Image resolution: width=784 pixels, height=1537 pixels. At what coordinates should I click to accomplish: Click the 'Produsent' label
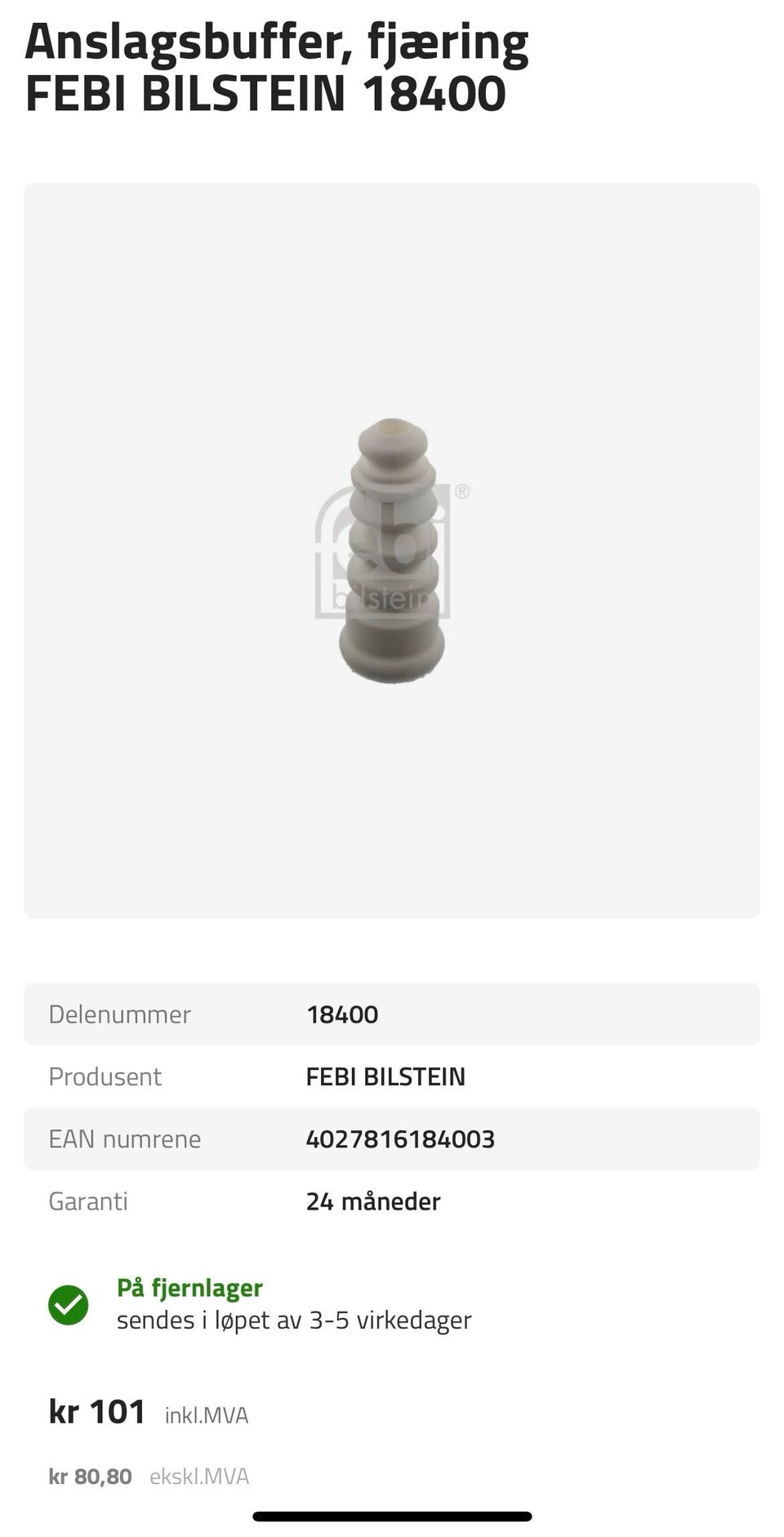105,1076
